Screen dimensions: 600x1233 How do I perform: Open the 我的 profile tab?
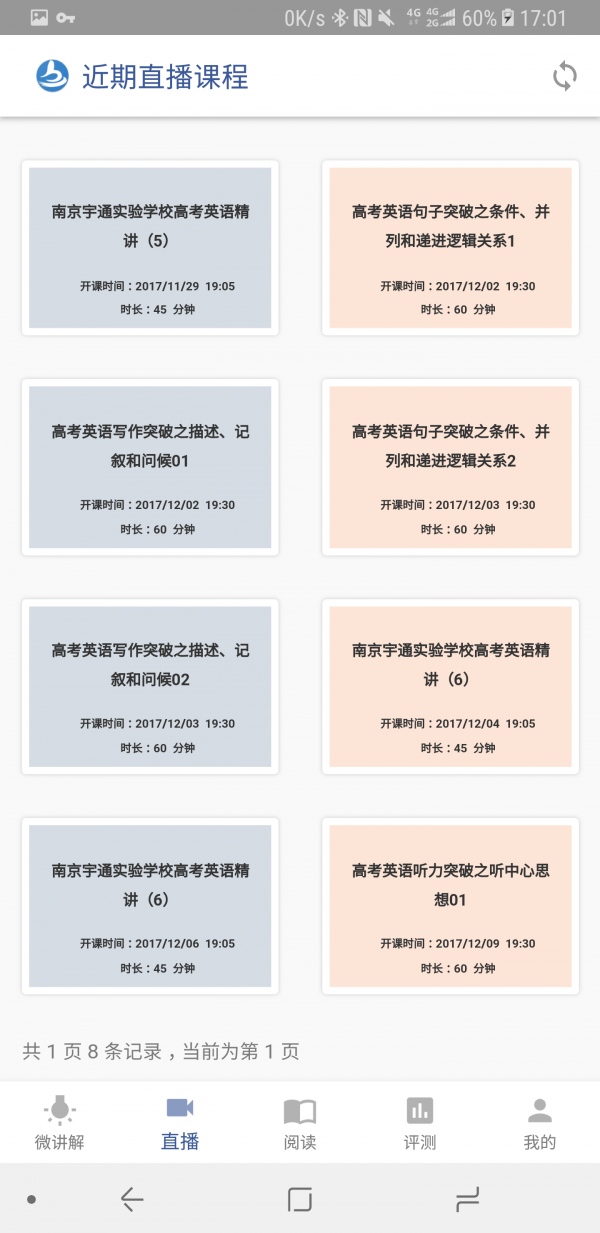pos(540,1122)
